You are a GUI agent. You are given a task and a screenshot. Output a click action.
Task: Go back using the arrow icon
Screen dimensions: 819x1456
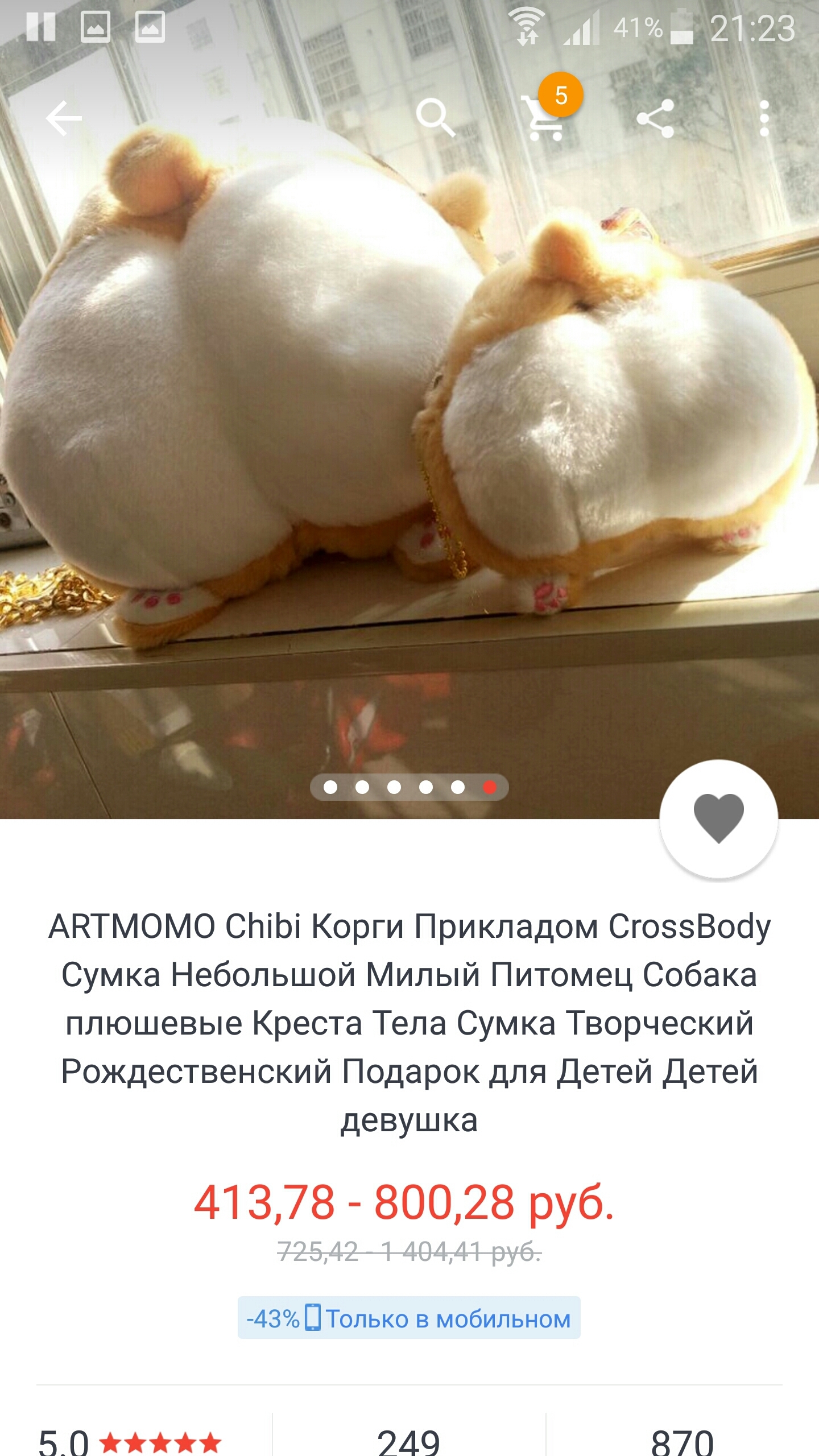(64, 118)
